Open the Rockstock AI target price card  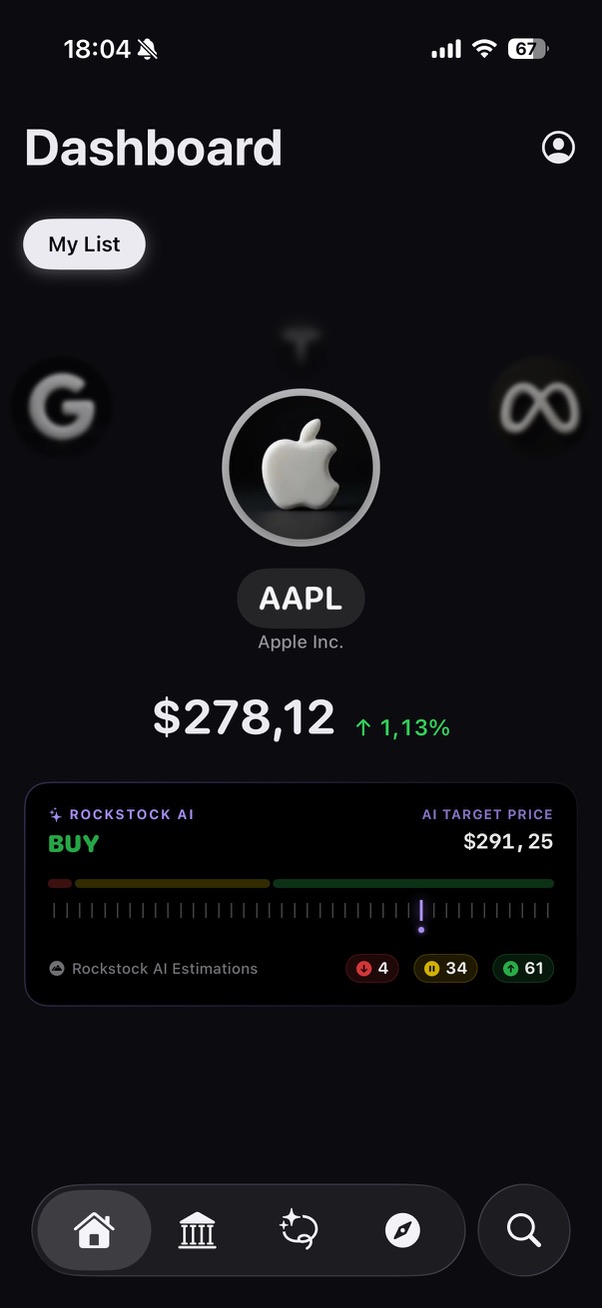(x=301, y=893)
